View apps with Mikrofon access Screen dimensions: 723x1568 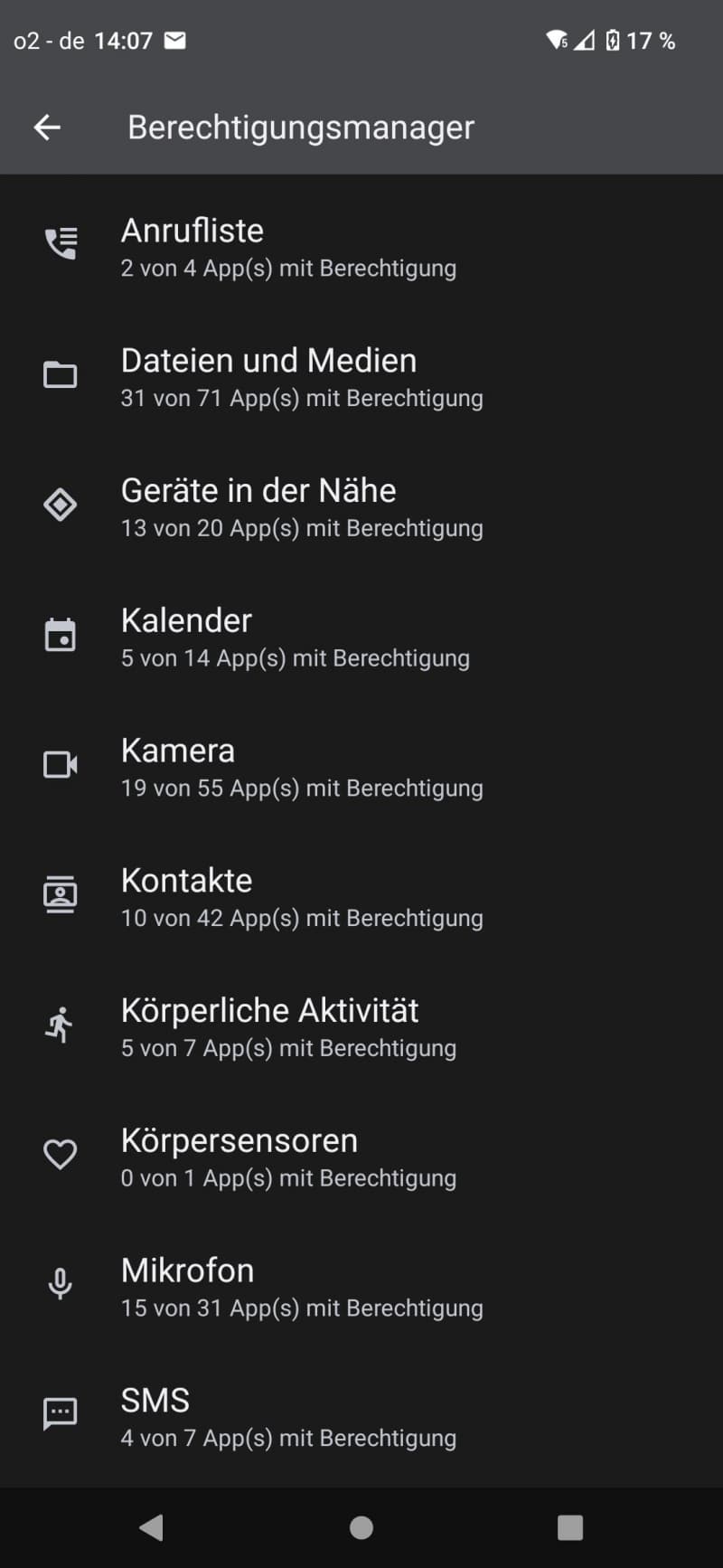tap(361, 1288)
